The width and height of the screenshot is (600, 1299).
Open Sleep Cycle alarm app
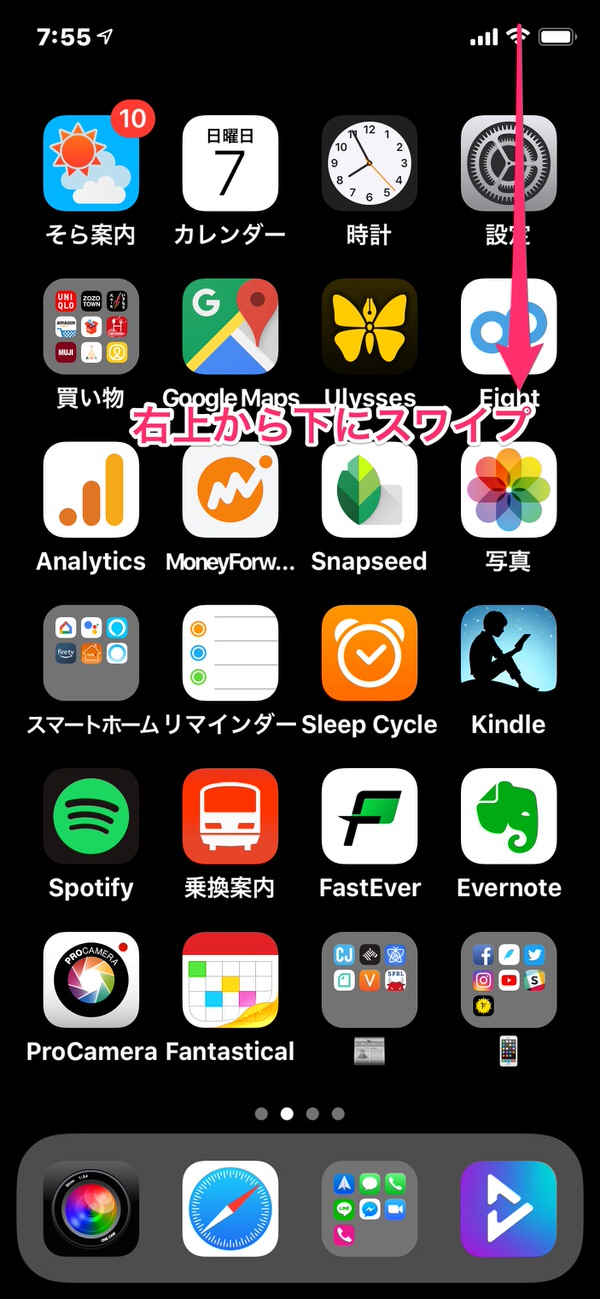click(369, 653)
